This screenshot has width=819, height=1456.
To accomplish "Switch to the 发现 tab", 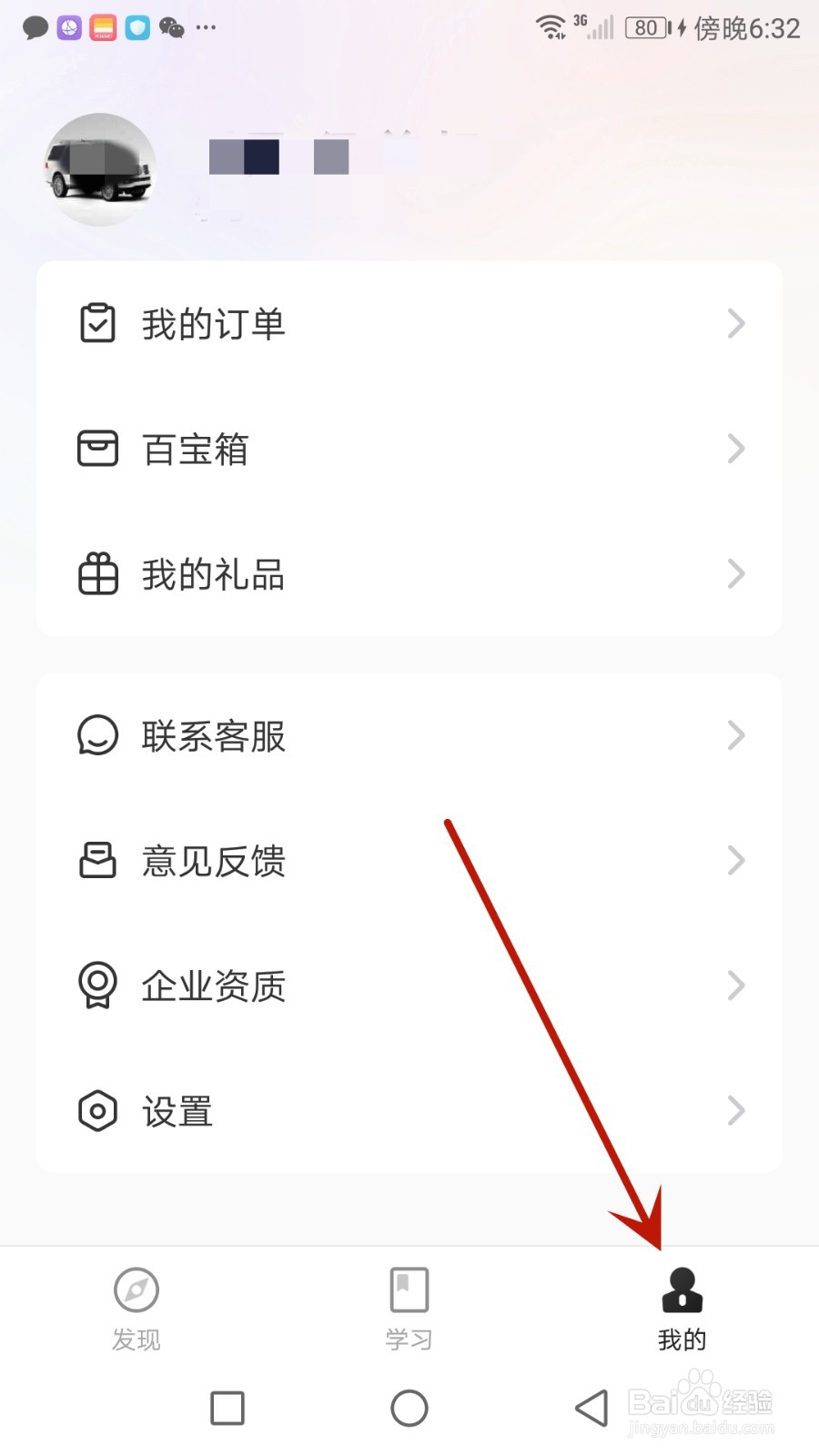I will pyautogui.click(x=136, y=1310).
